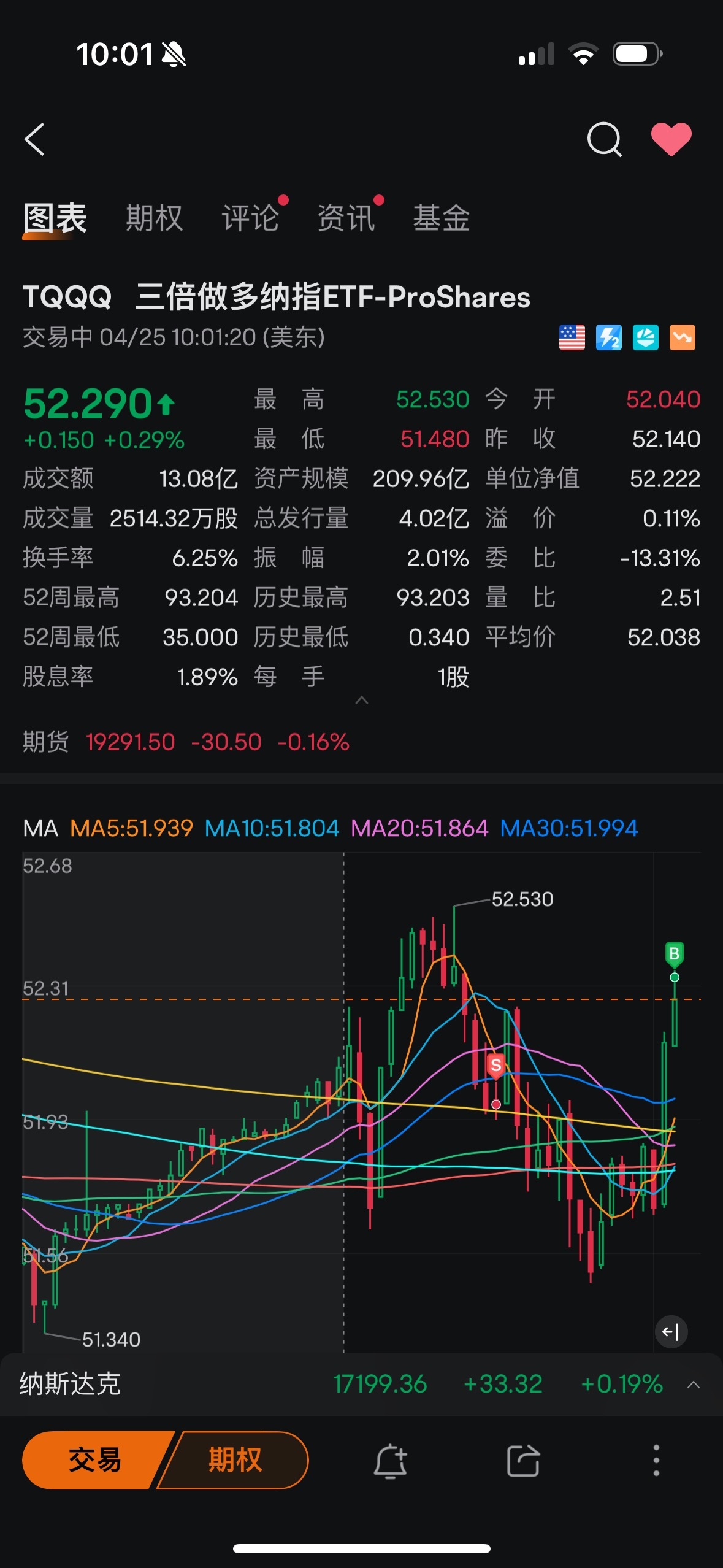Open the MA indicator settings line

tap(330, 828)
